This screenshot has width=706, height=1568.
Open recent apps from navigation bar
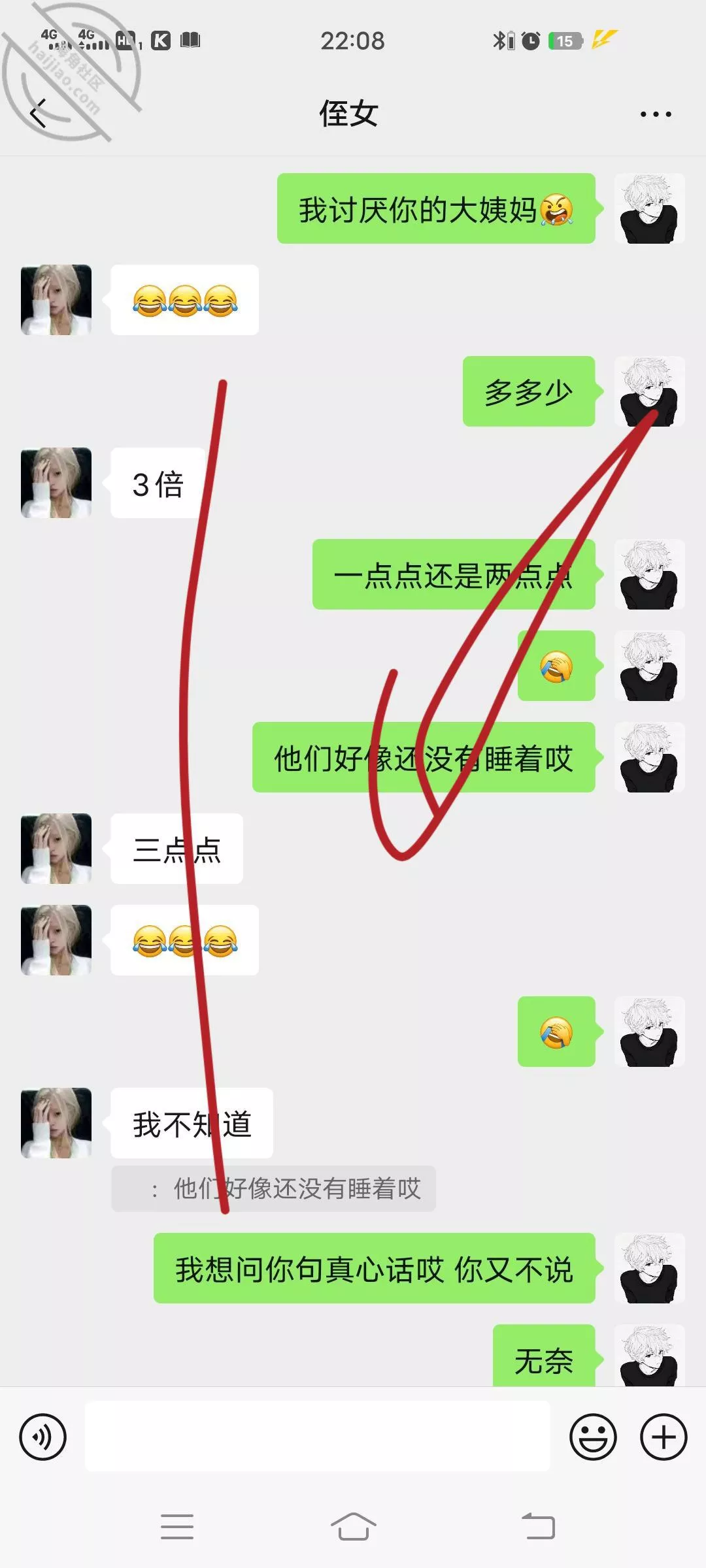point(176,1527)
